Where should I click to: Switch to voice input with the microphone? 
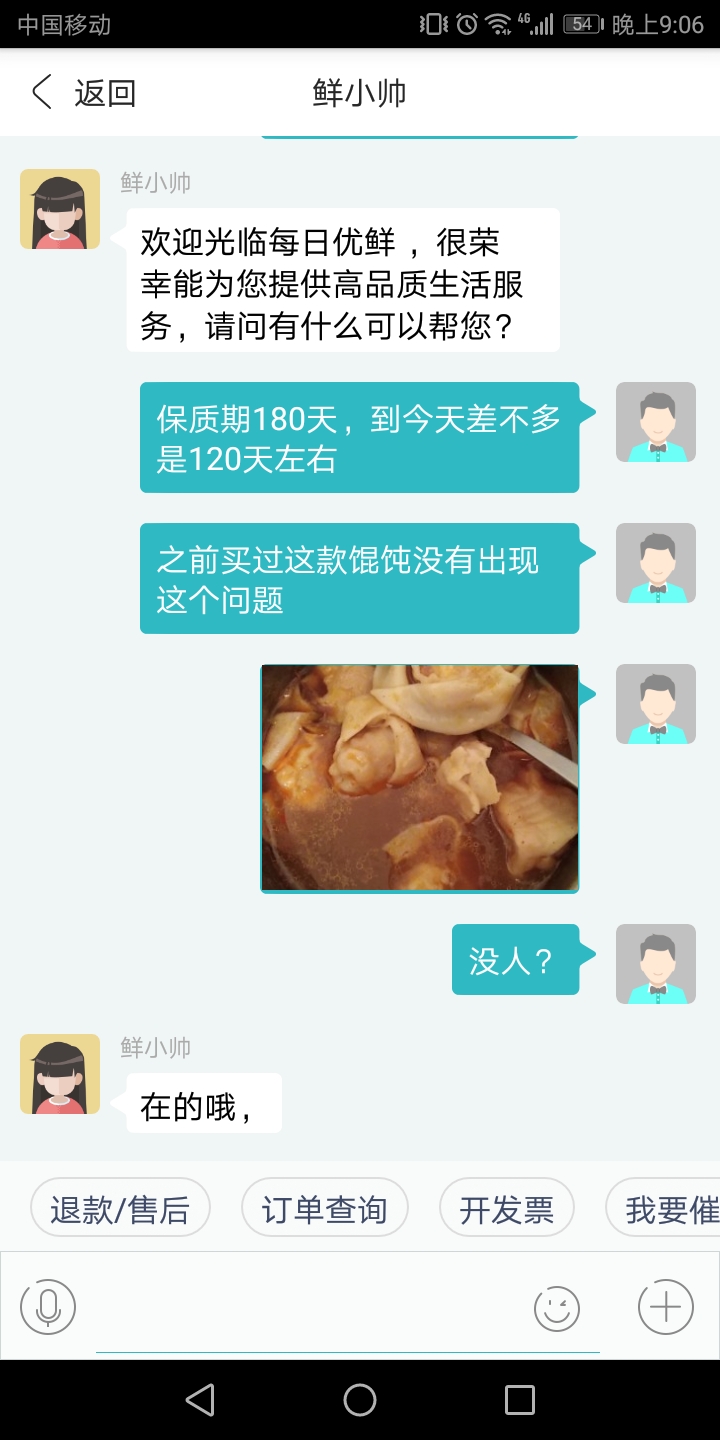[x=48, y=1307]
